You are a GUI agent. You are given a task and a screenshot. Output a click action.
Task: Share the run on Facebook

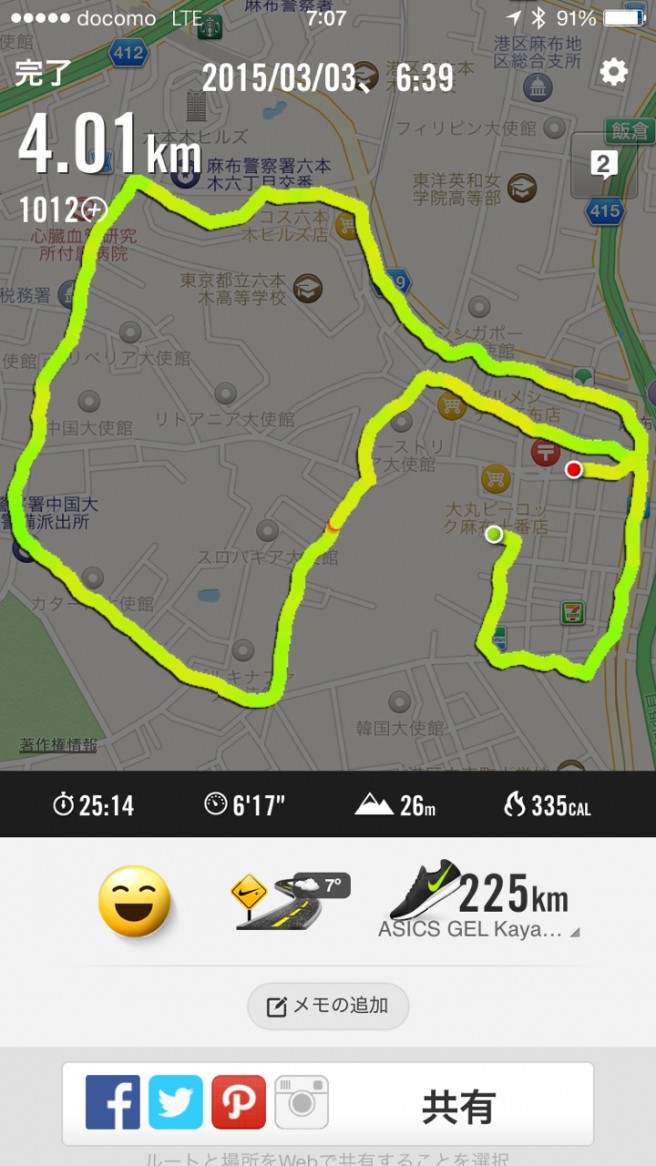(x=112, y=1103)
